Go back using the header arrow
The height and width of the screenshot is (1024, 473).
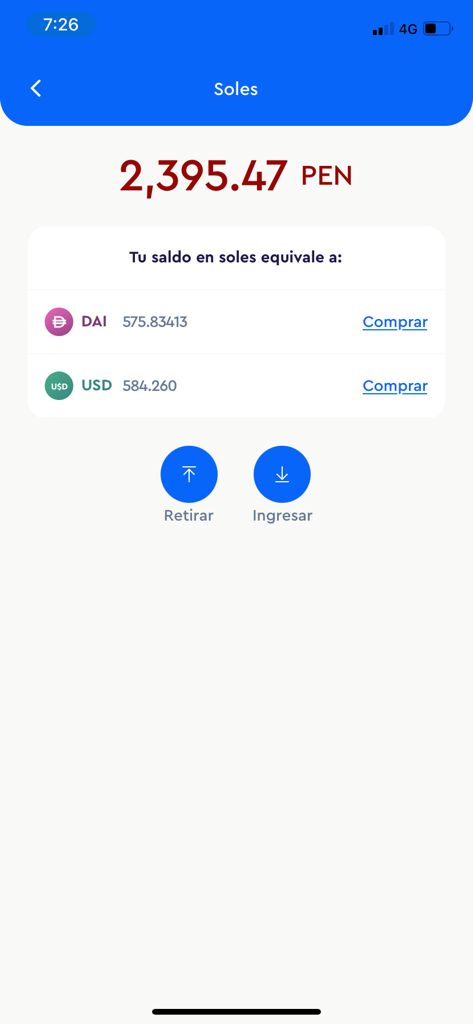pos(36,88)
